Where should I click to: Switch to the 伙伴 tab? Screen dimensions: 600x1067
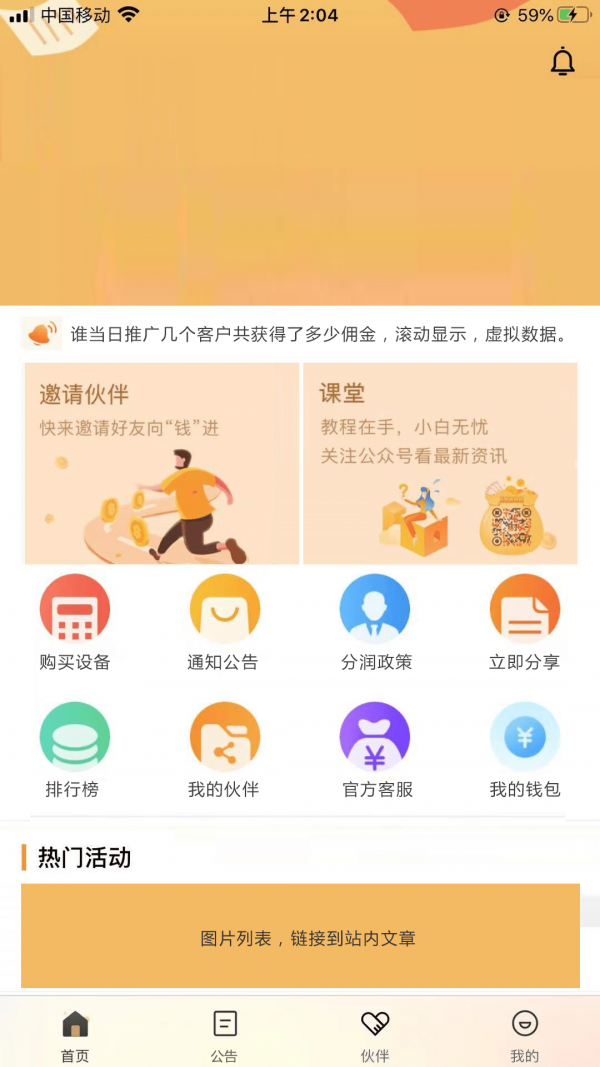pyautogui.click(x=375, y=1035)
